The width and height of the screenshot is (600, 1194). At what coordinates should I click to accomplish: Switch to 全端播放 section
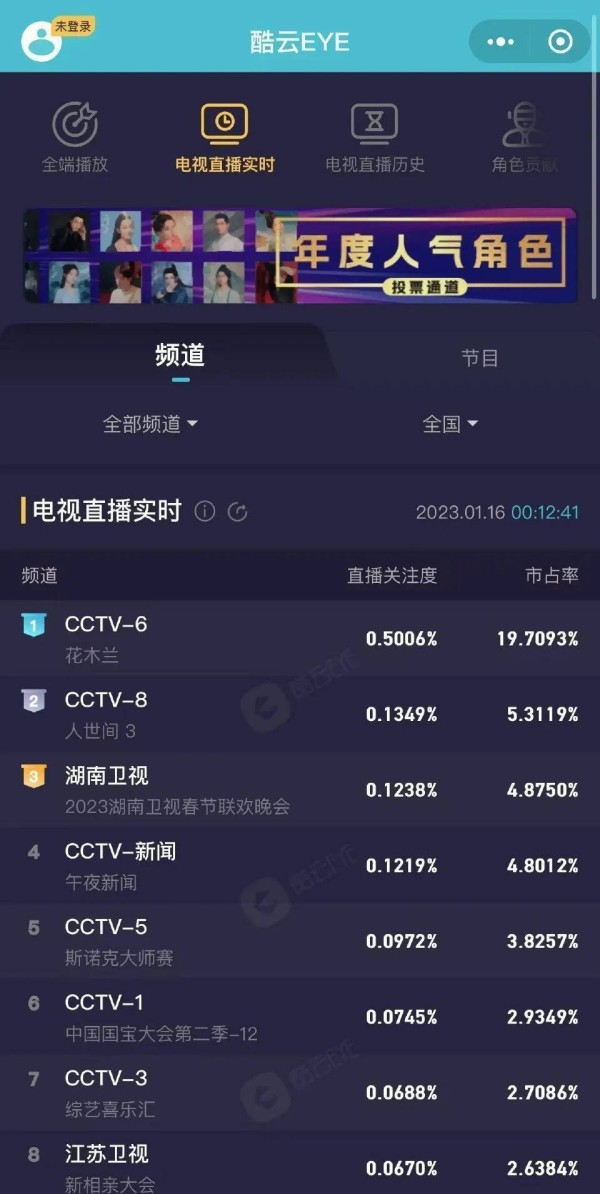point(75,138)
